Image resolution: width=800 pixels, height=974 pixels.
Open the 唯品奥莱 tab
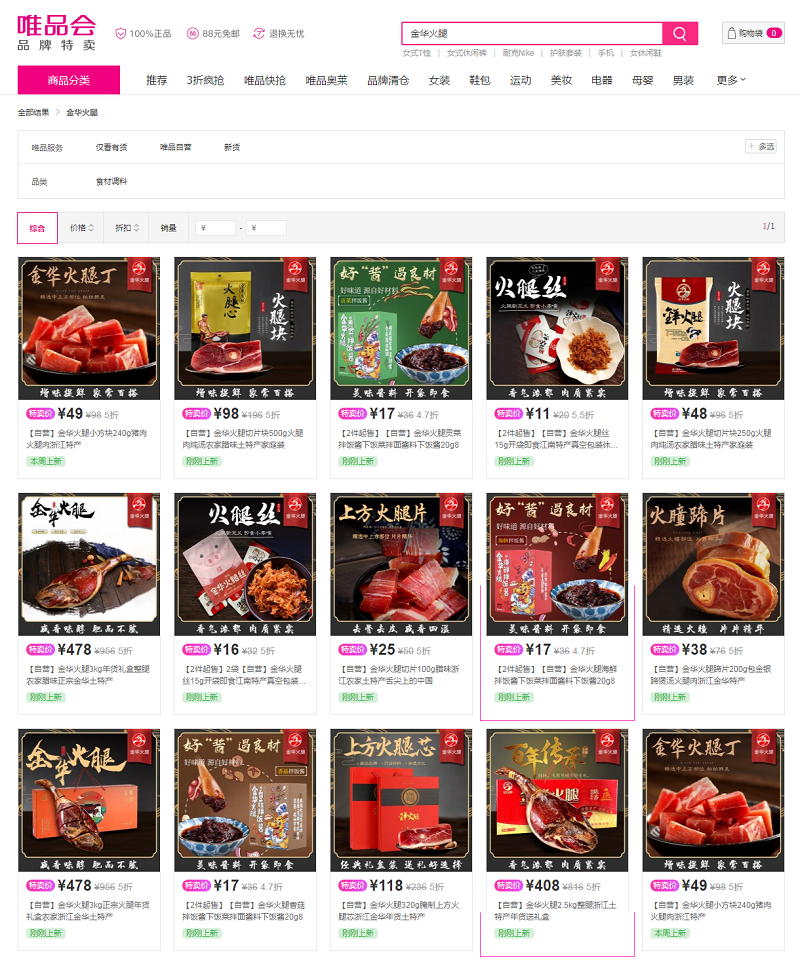[326, 80]
